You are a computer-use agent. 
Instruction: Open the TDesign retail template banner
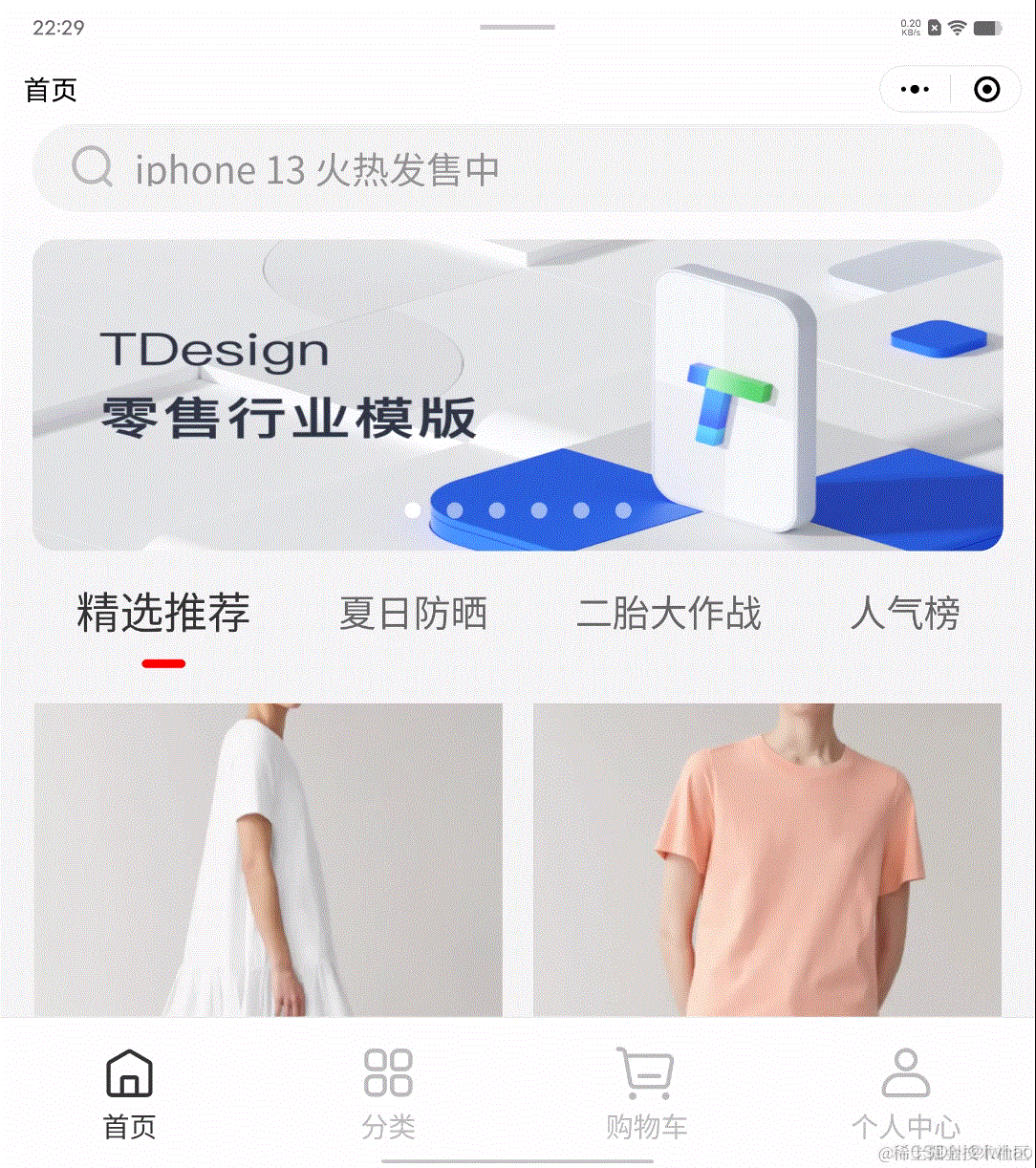point(518,395)
